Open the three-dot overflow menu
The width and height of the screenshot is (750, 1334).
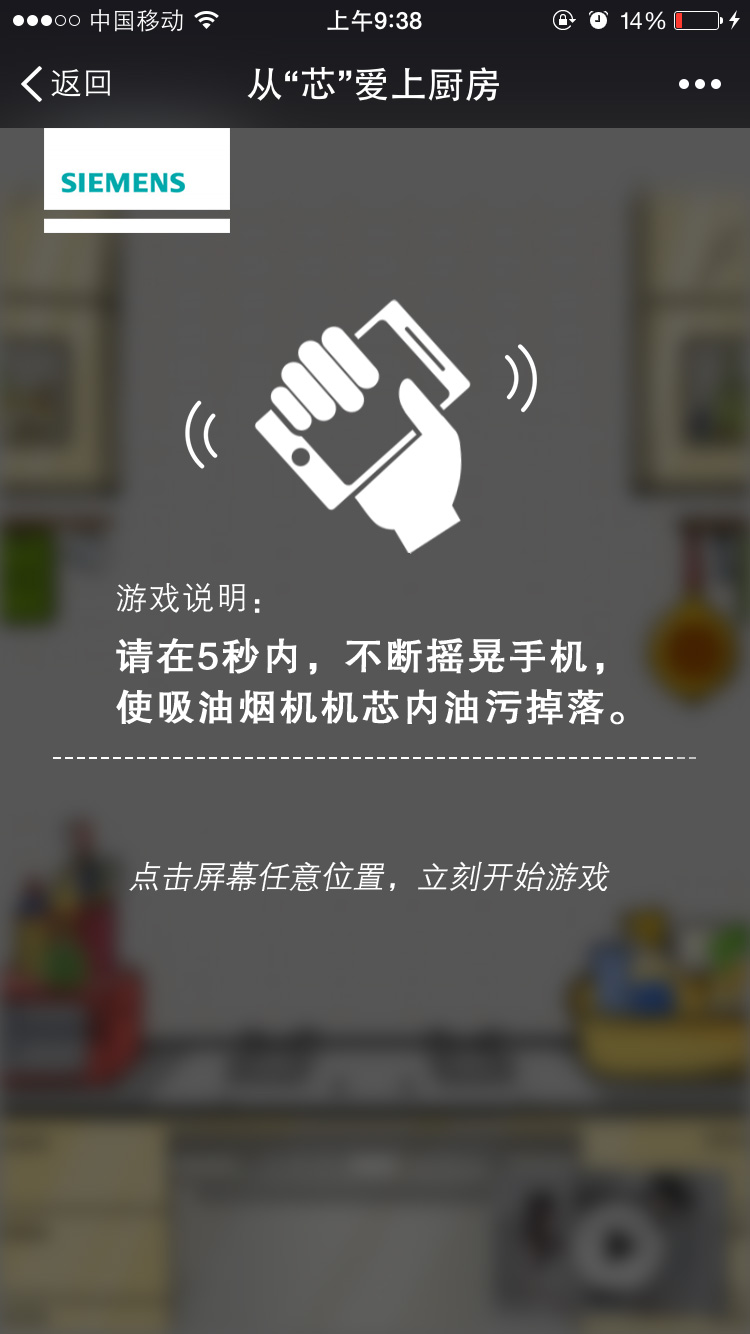tap(699, 85)
